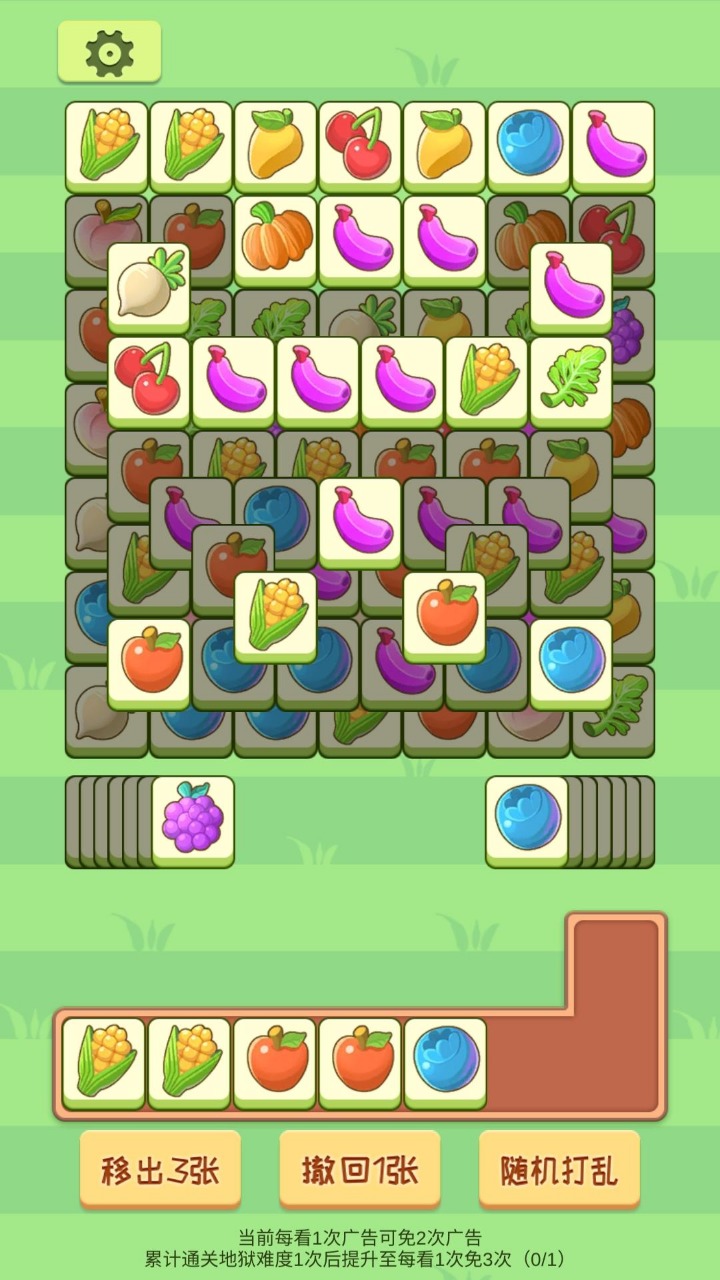The image size is (720, 1280).
Task: Undo a move with 撤回1张
Action: [360, 1169]
